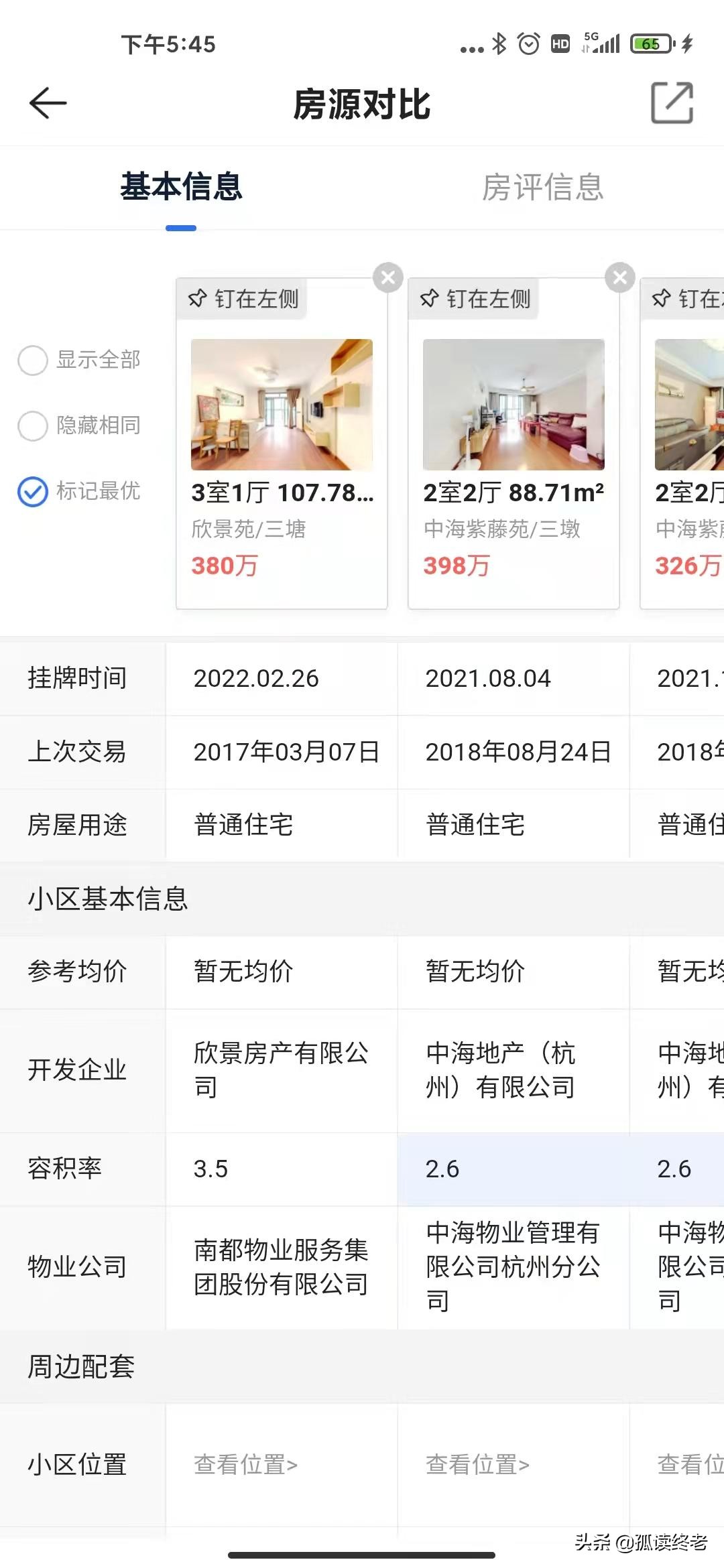Remove the 欣景苑 listing from comparison
Viewport: 724px width, 1568px height.
click(x=389, y=277)
